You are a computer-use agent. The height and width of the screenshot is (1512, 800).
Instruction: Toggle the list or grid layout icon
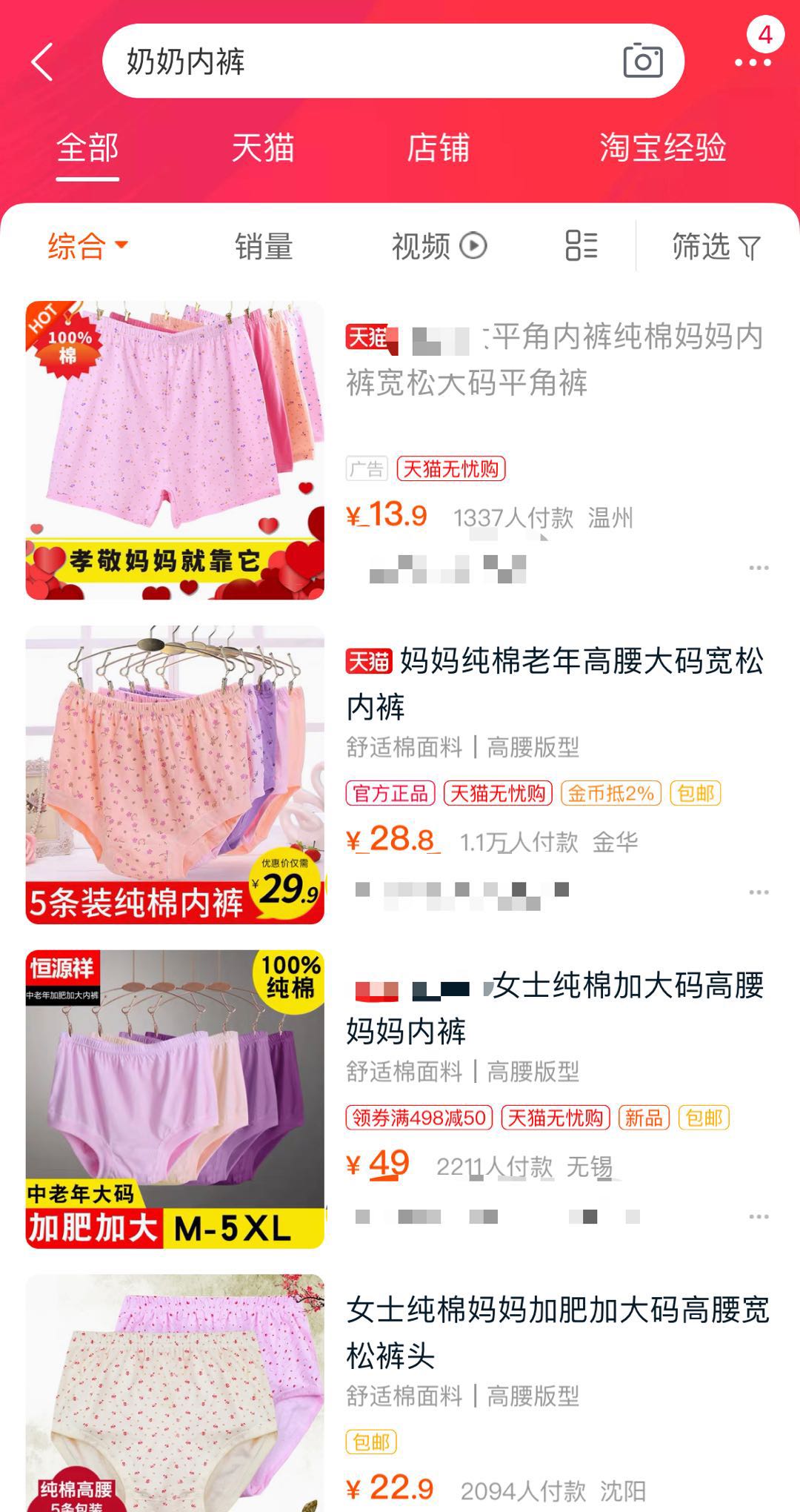tap(581, 246)
